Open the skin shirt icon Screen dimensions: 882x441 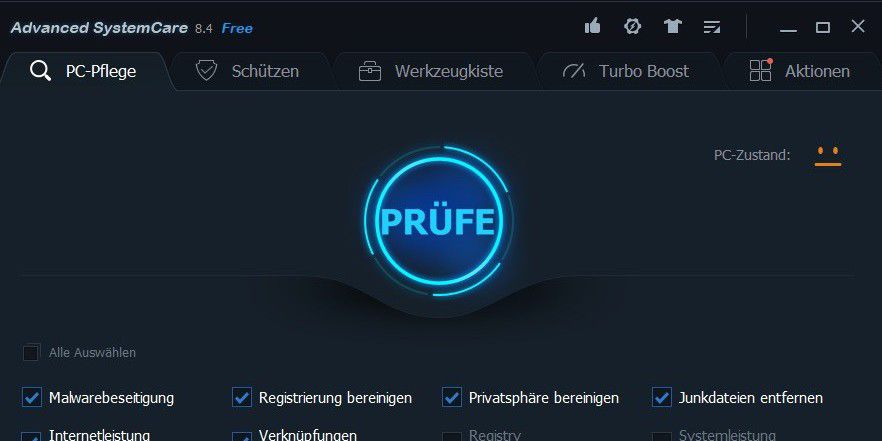click(x=672, y=27)
